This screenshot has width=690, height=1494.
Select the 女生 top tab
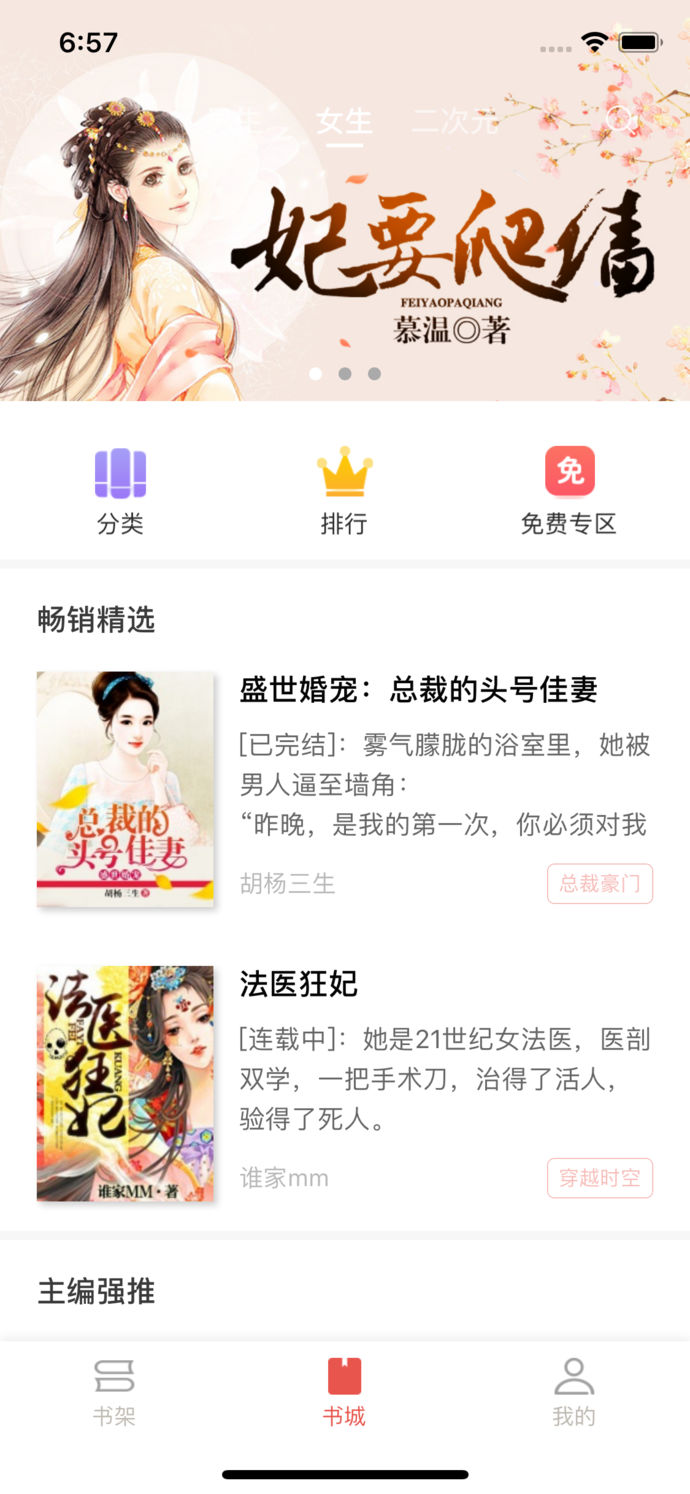[x=344, y=122]
